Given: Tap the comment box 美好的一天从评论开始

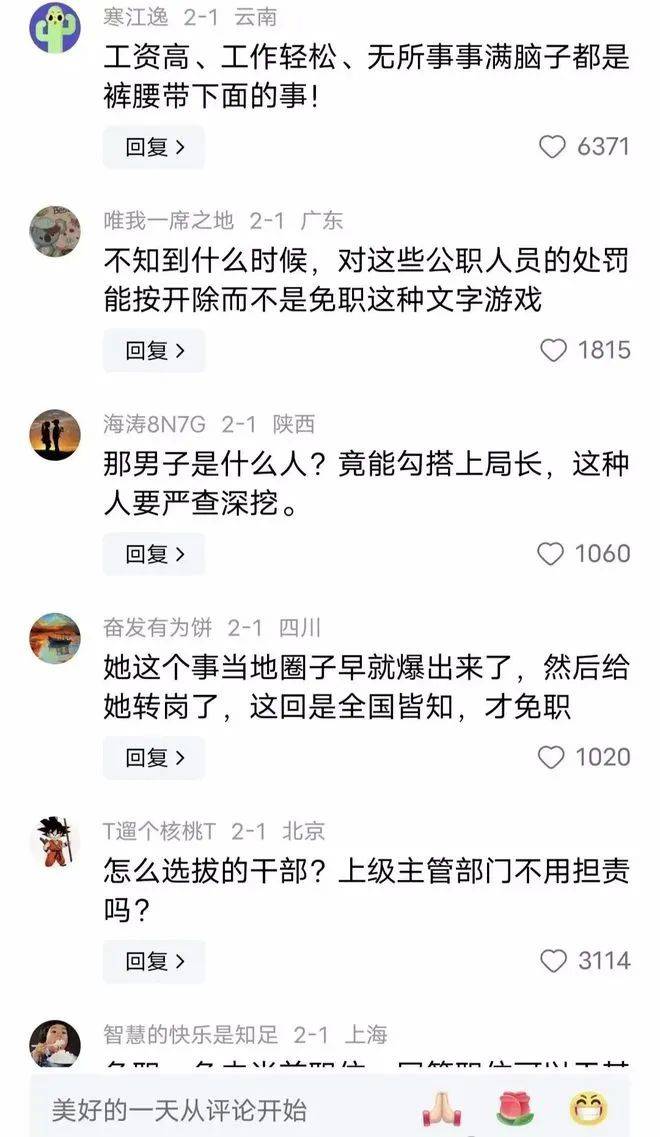Looking at the screenshot, I should click(x=200, y=1109).
